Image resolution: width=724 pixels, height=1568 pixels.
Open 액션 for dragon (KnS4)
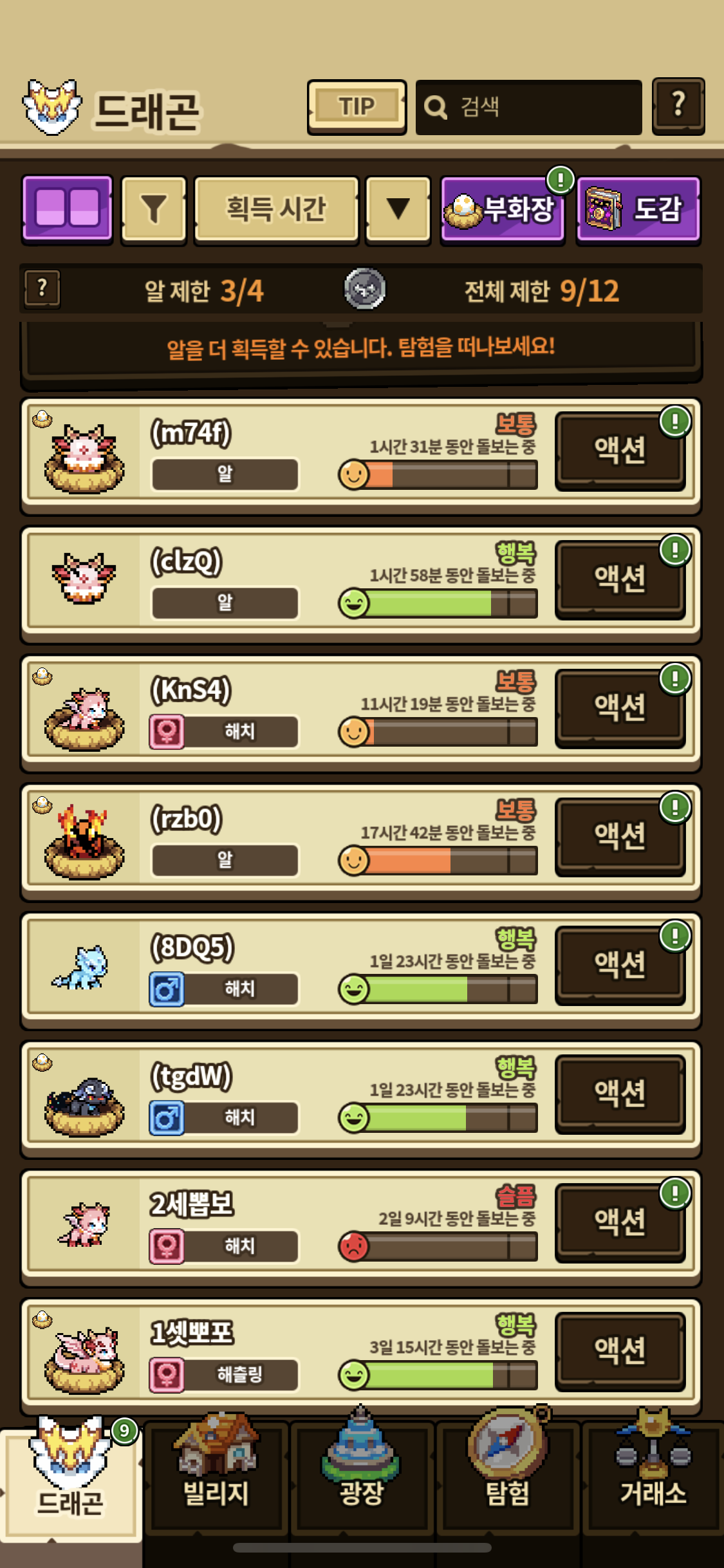(619, 707)
